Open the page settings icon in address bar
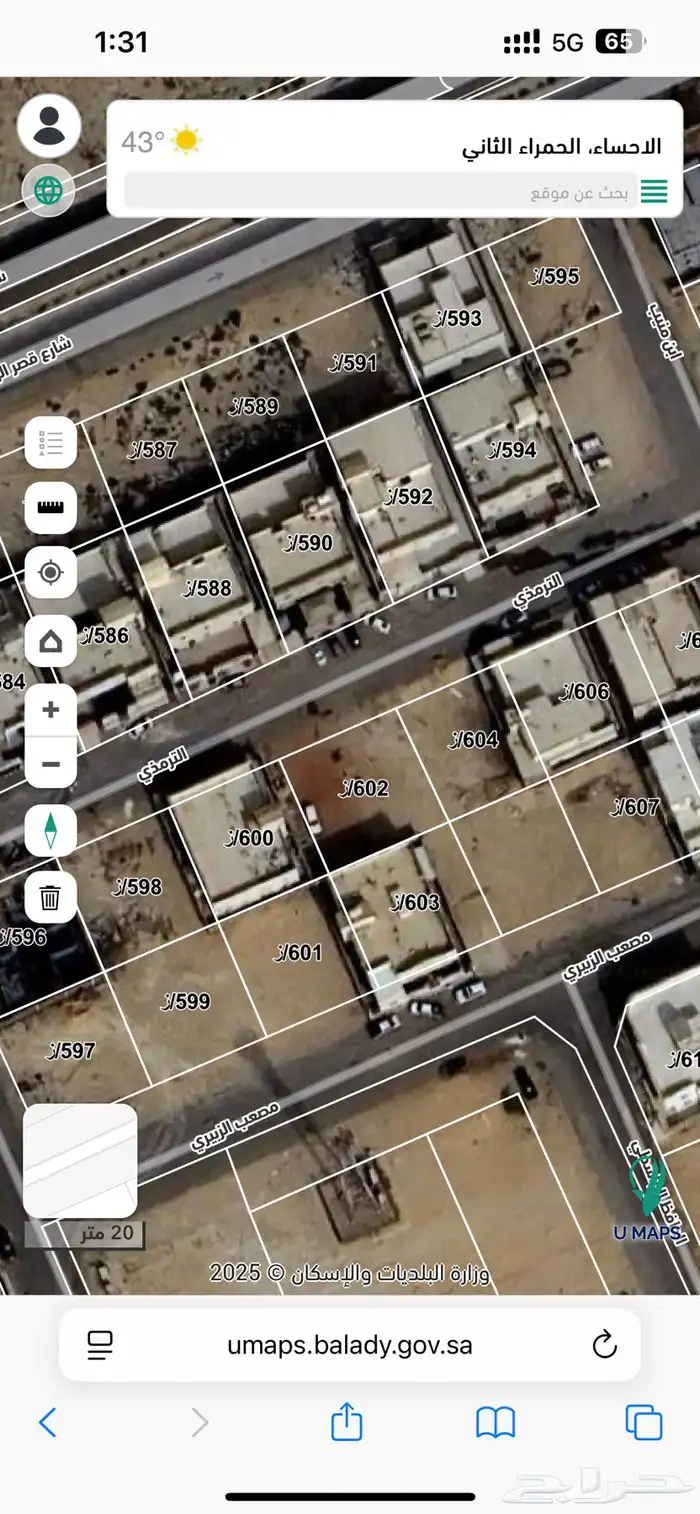Viewport: 700px width, 1514px height. (100, 1345)
